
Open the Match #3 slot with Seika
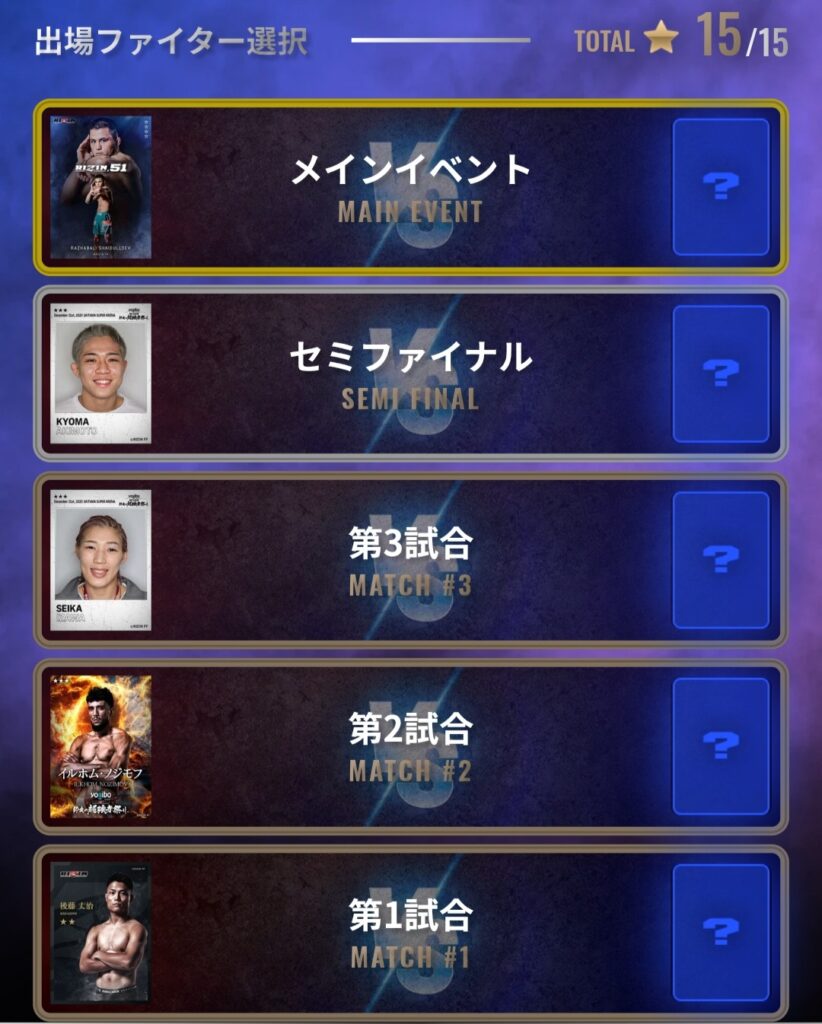[410, 560]
